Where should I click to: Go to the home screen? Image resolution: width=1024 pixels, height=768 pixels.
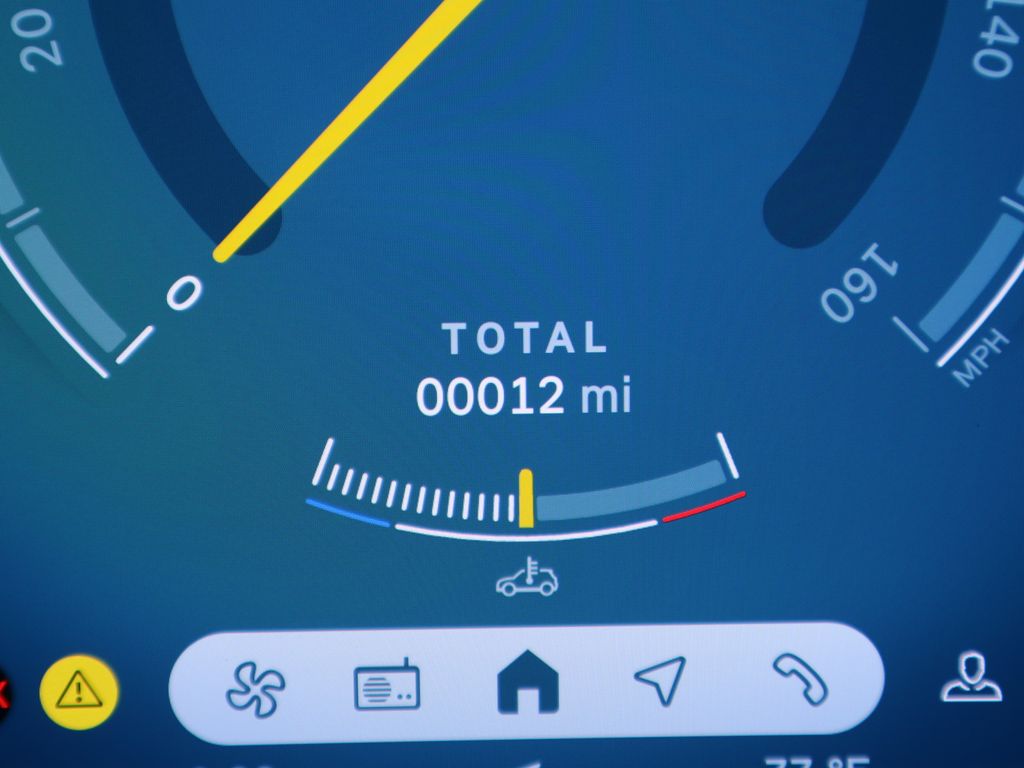click(x=528, y=682)
